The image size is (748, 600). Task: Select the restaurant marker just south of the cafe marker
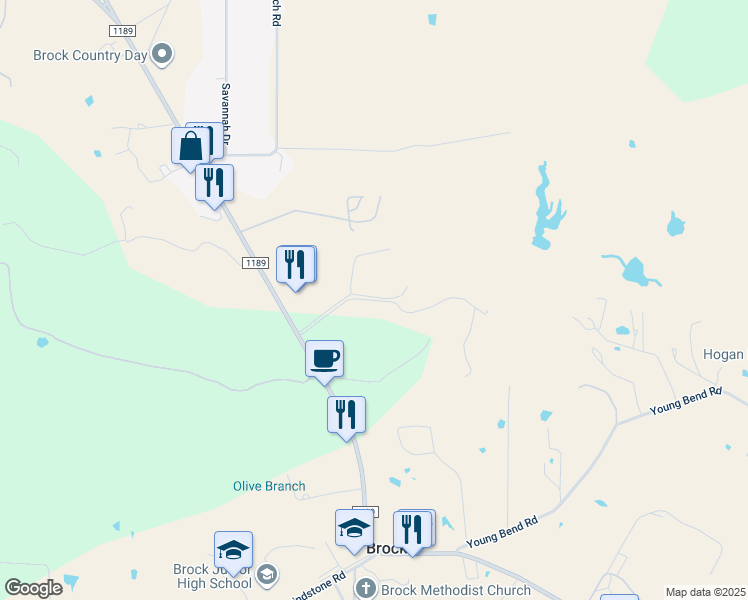click(346, 418)
